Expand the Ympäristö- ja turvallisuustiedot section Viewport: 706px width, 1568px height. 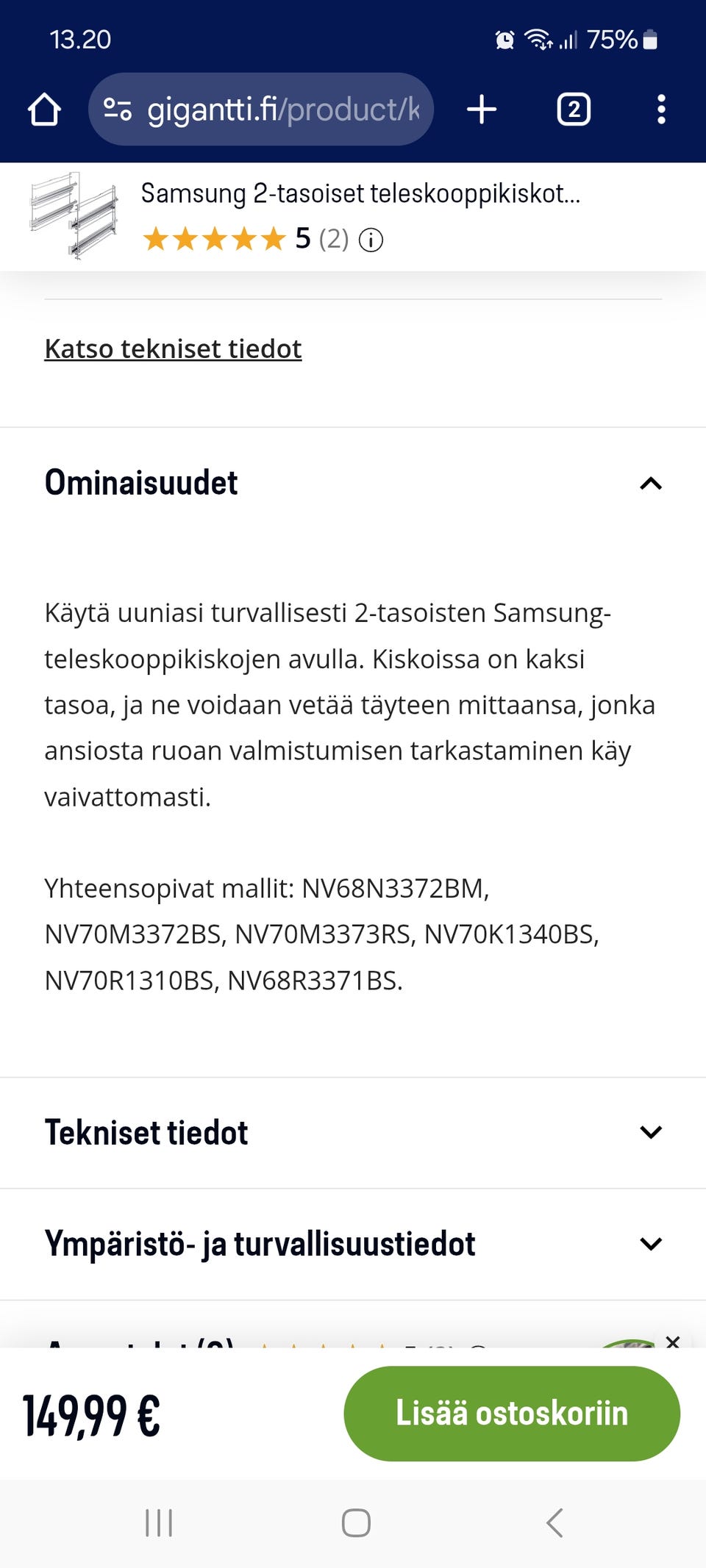tap(650, 1243)
